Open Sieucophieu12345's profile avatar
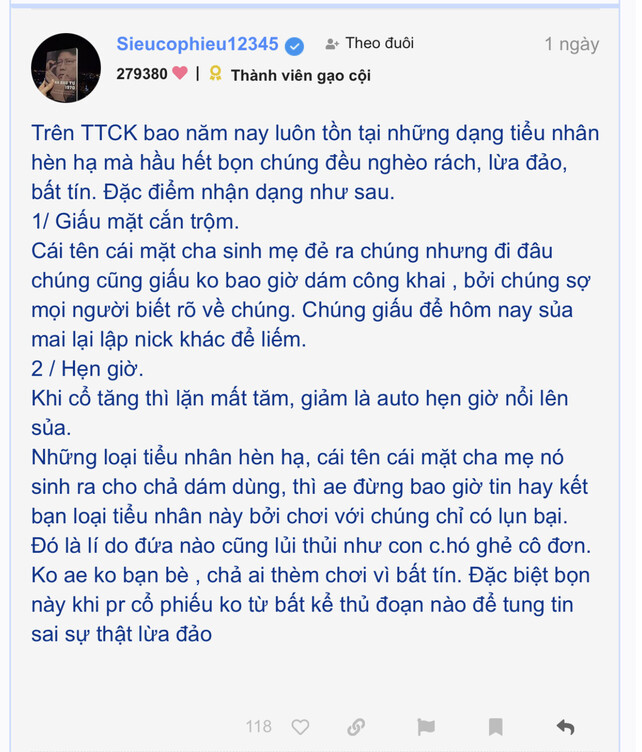The height and width of the screenshot is (752, 642). pos(67,68)
